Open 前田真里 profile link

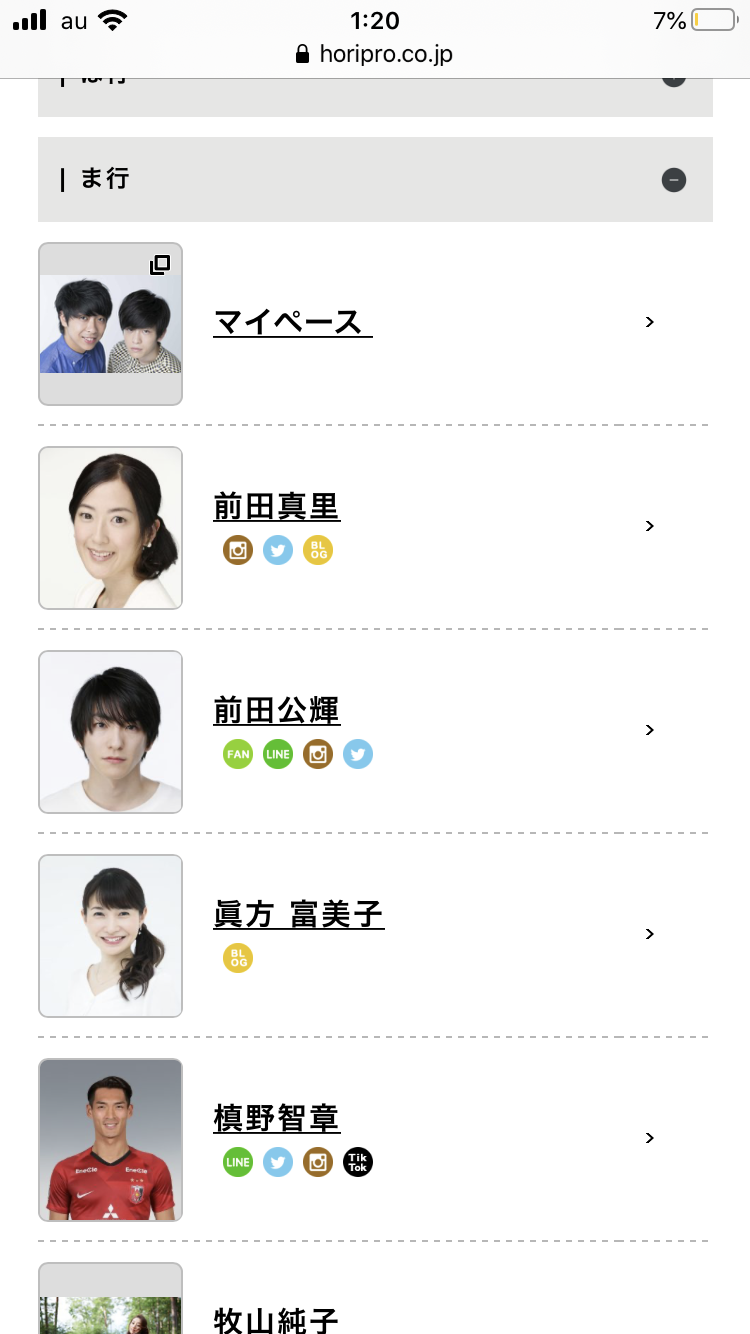pos(277,506)
